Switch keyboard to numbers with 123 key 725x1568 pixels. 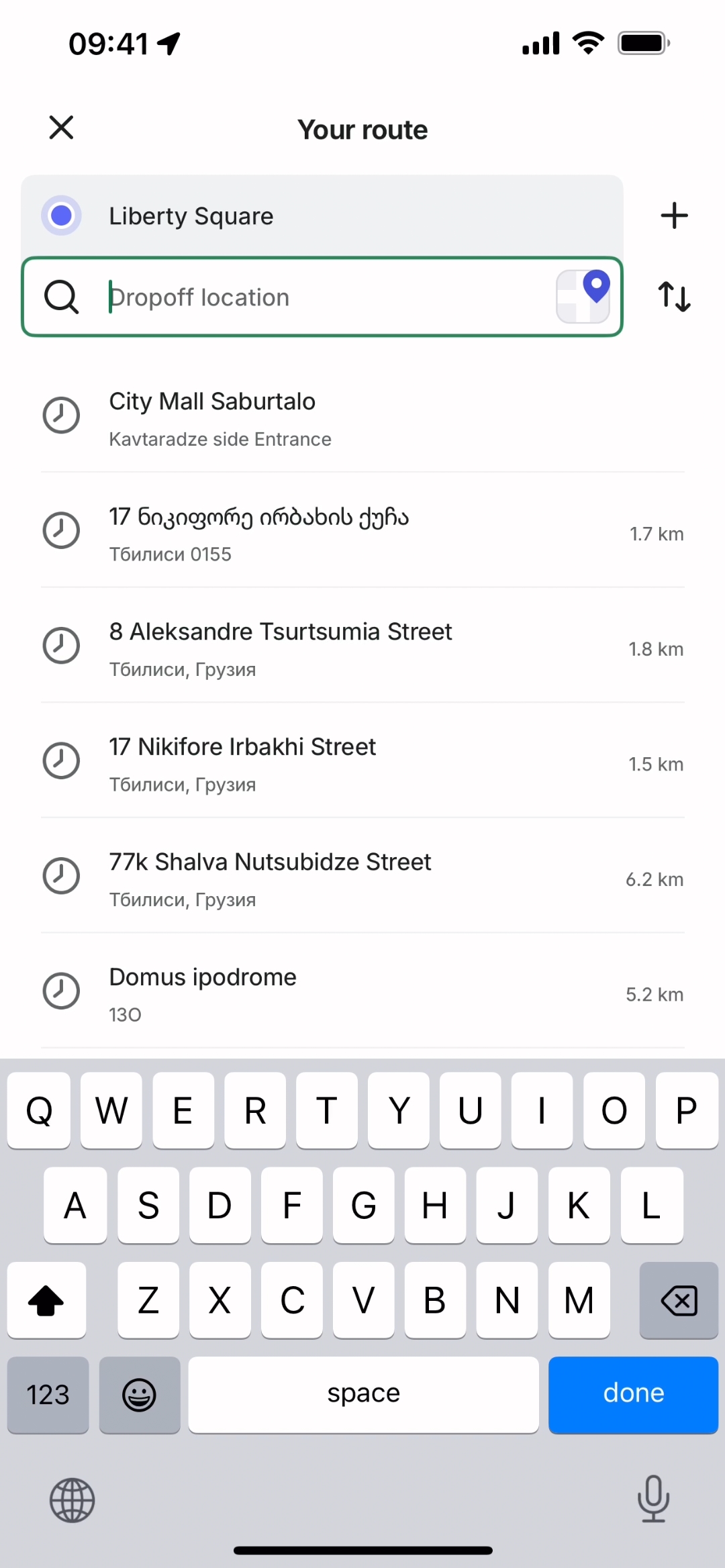pos(48,1394)
